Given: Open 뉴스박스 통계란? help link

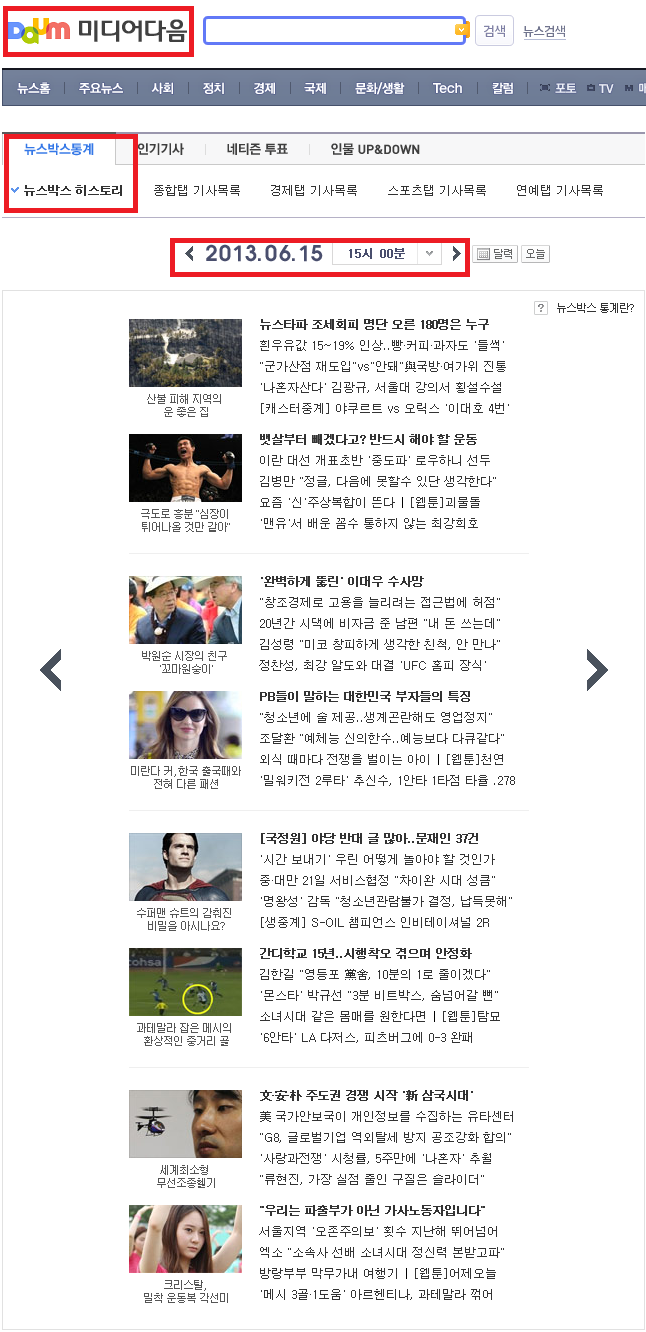Looking at the screenshot, I should tap(584, 308).
